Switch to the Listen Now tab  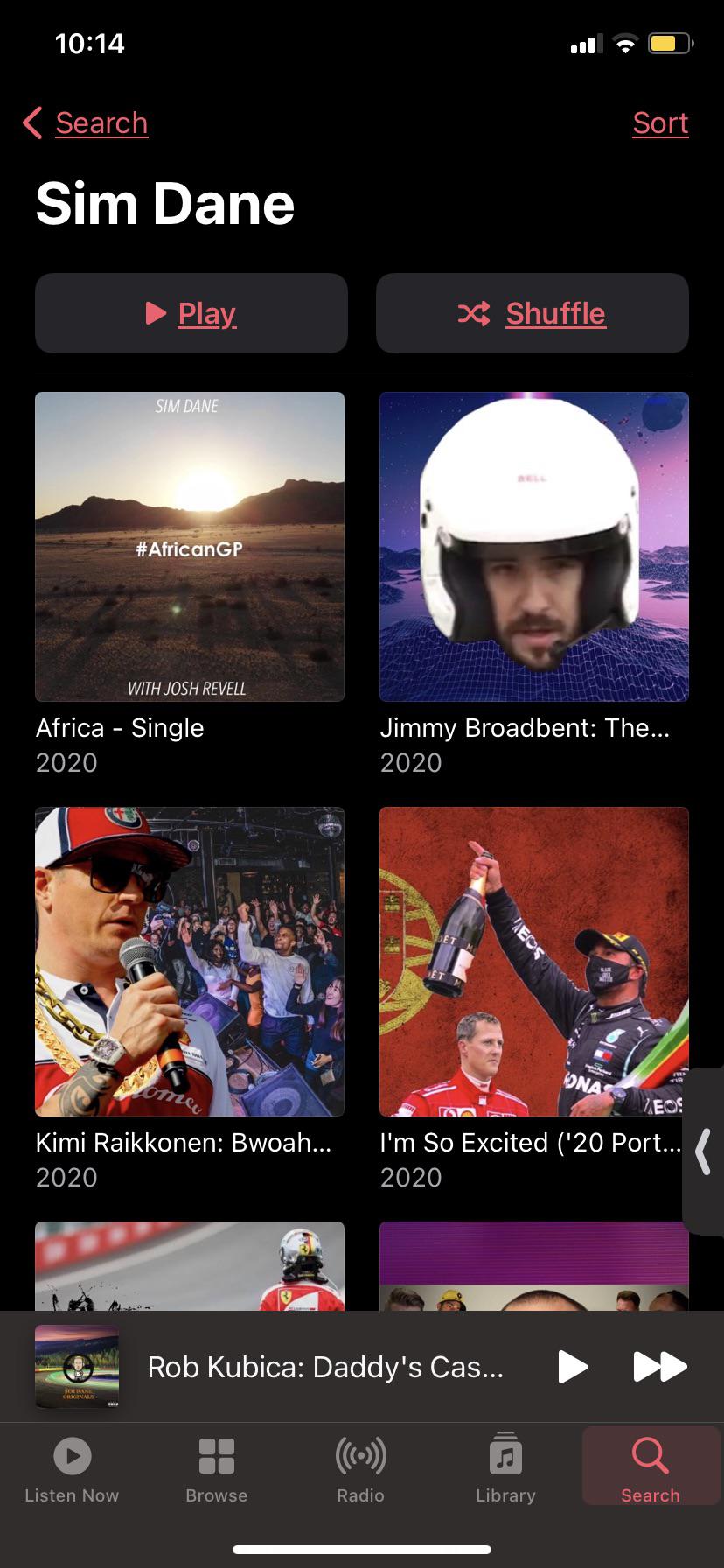pyautogui.click(x=72, y=1470)
